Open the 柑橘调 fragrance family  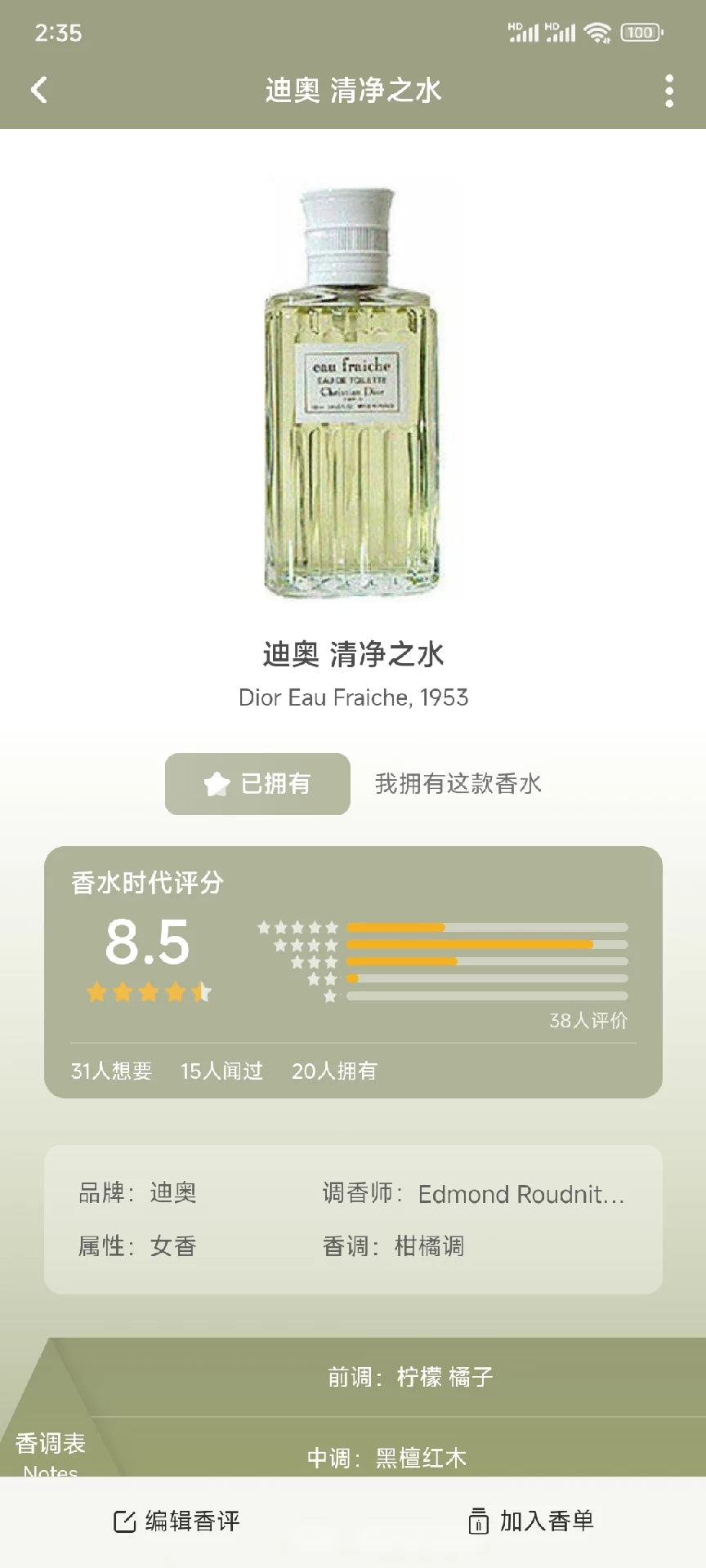click(x=429, y=1246)
